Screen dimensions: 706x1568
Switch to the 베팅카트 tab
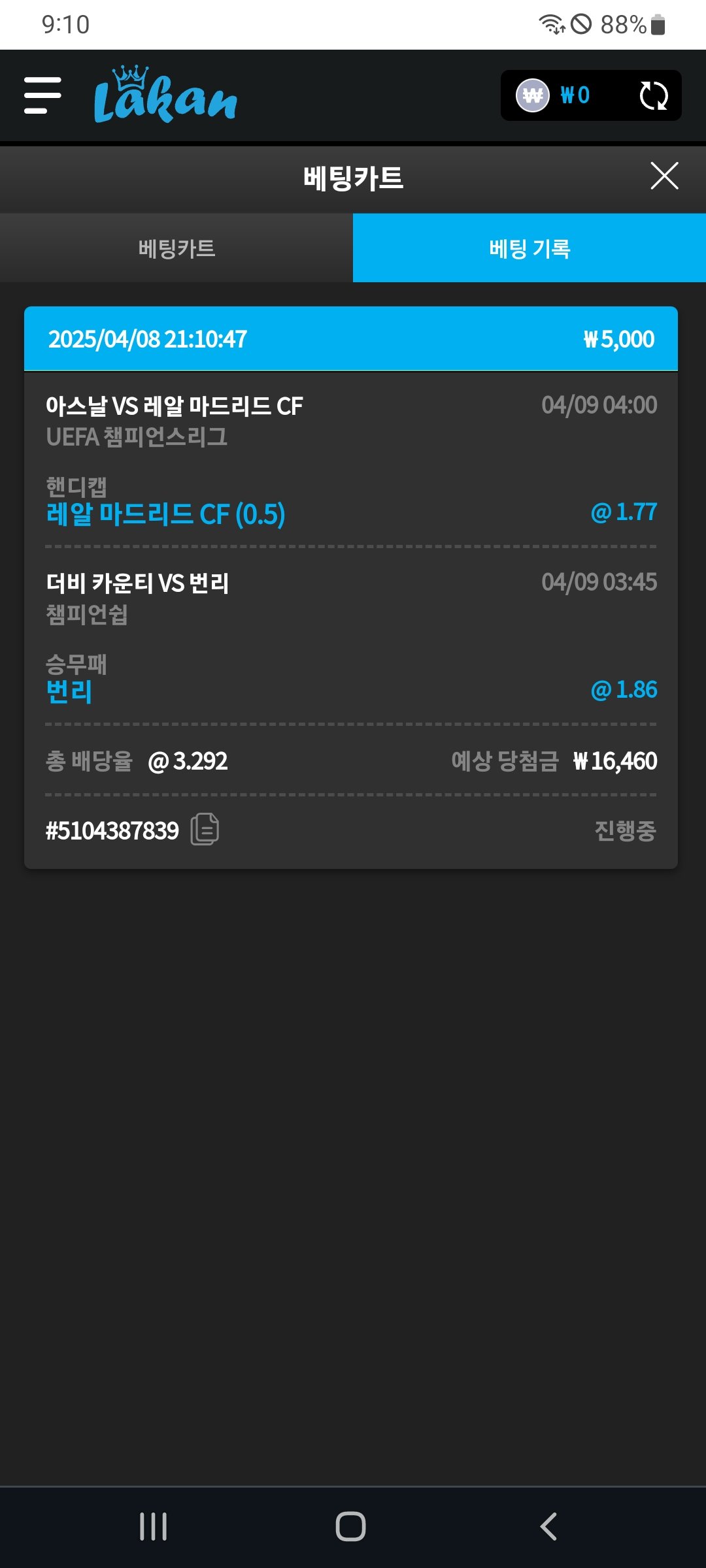pyautogui.click(x=176, y=248)
